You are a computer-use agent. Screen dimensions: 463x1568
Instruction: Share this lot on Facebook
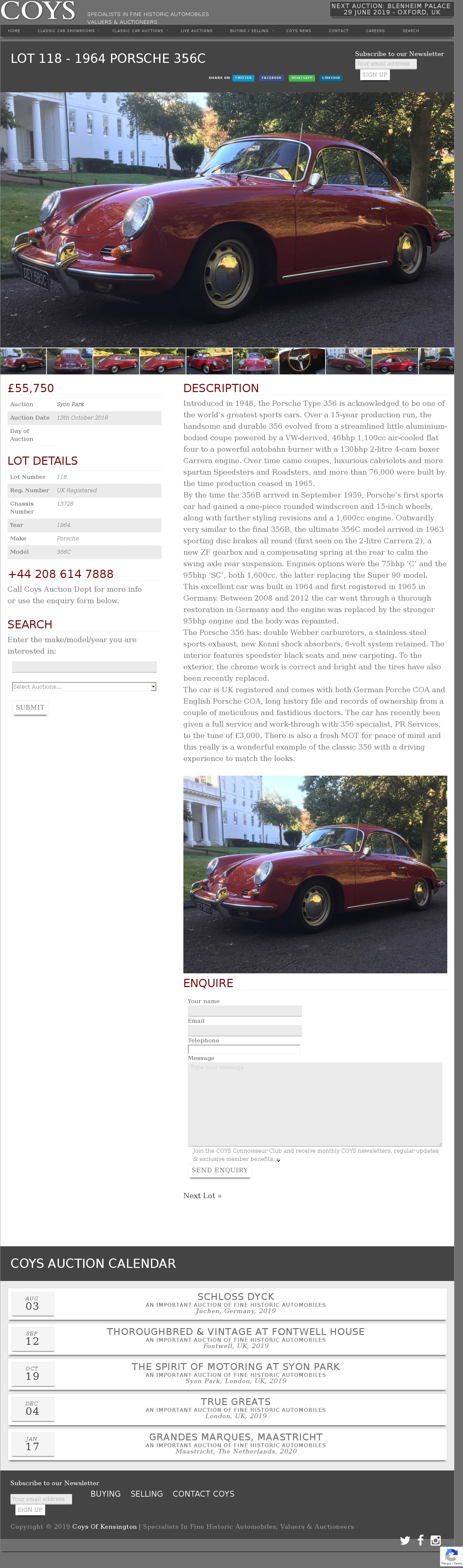pyautogui.click(x=271, y=78)
